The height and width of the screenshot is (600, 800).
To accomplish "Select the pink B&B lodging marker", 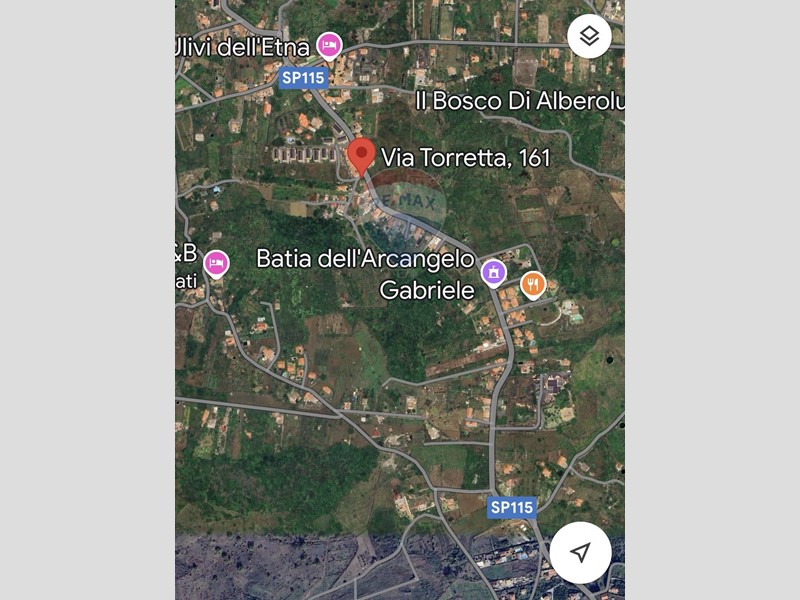I will [x=216, y=263].
